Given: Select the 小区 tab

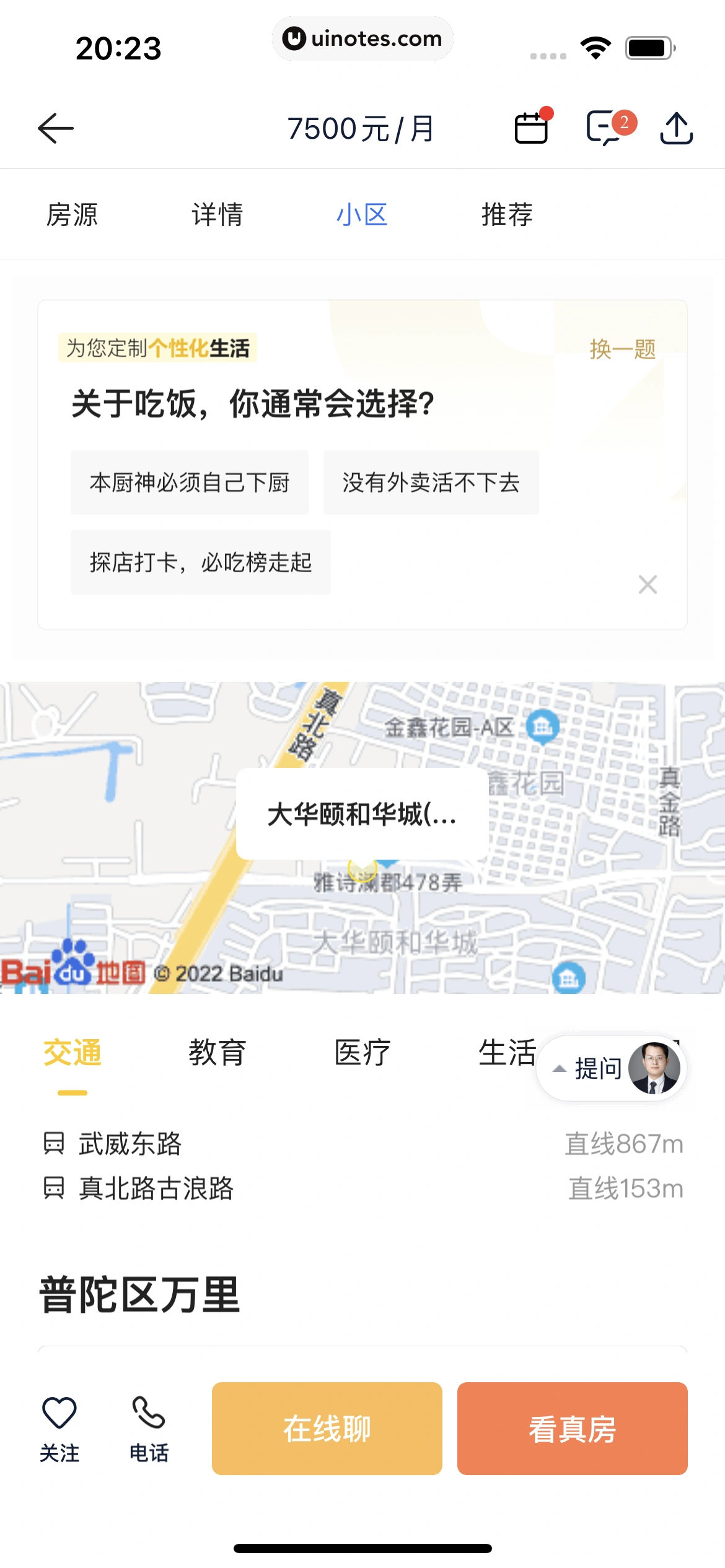Looking at the screenshot, I should [x=362, y=215].
